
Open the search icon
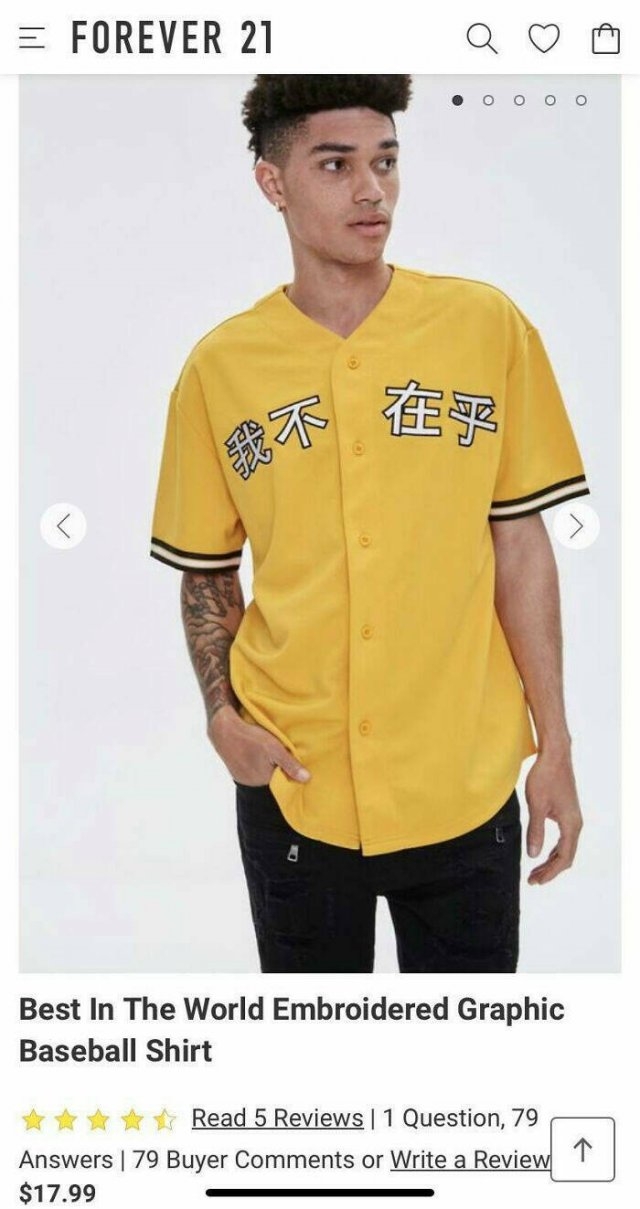coord(481,39)
